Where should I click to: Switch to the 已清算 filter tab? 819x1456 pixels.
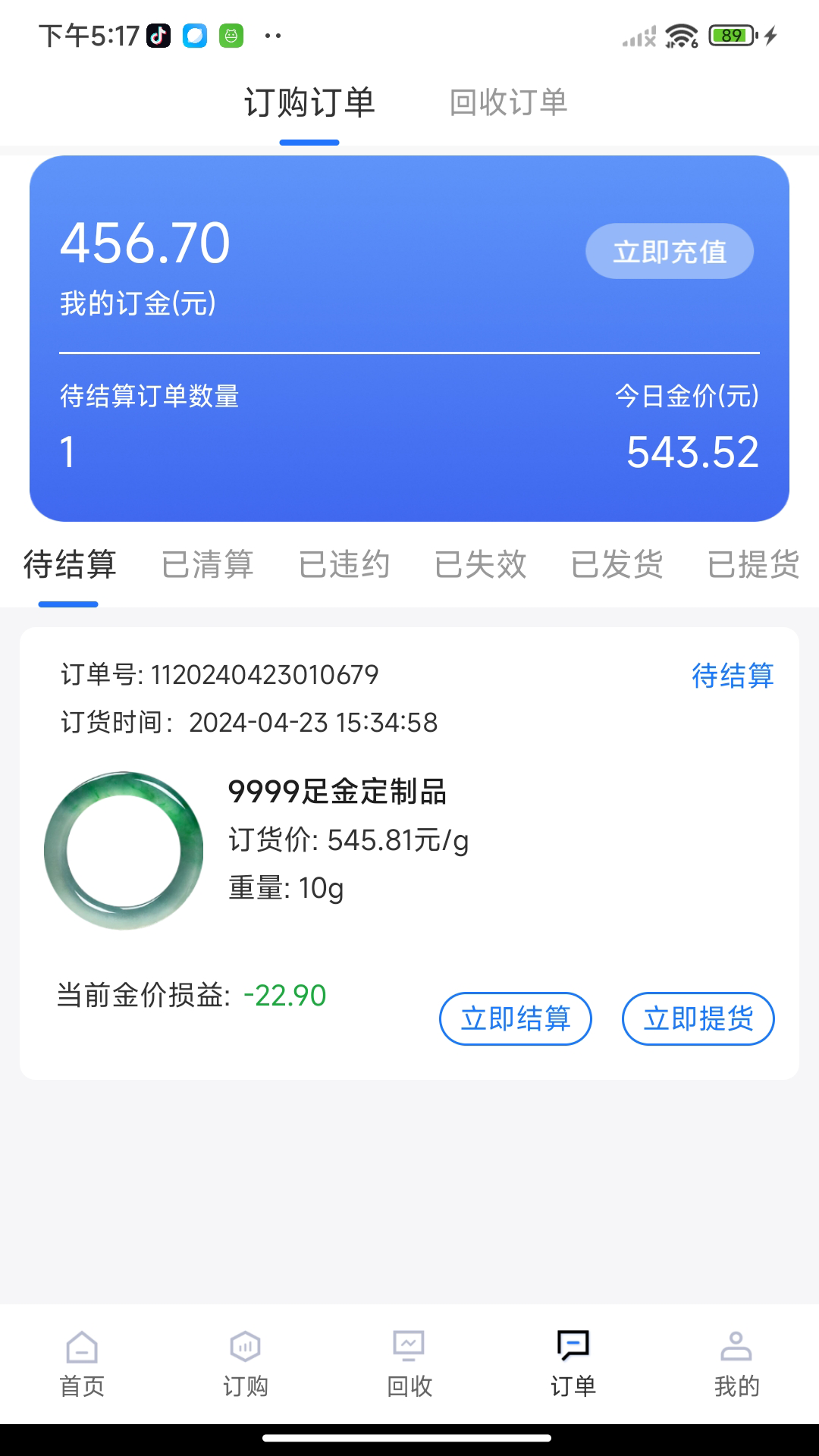[x=206, y=564]
